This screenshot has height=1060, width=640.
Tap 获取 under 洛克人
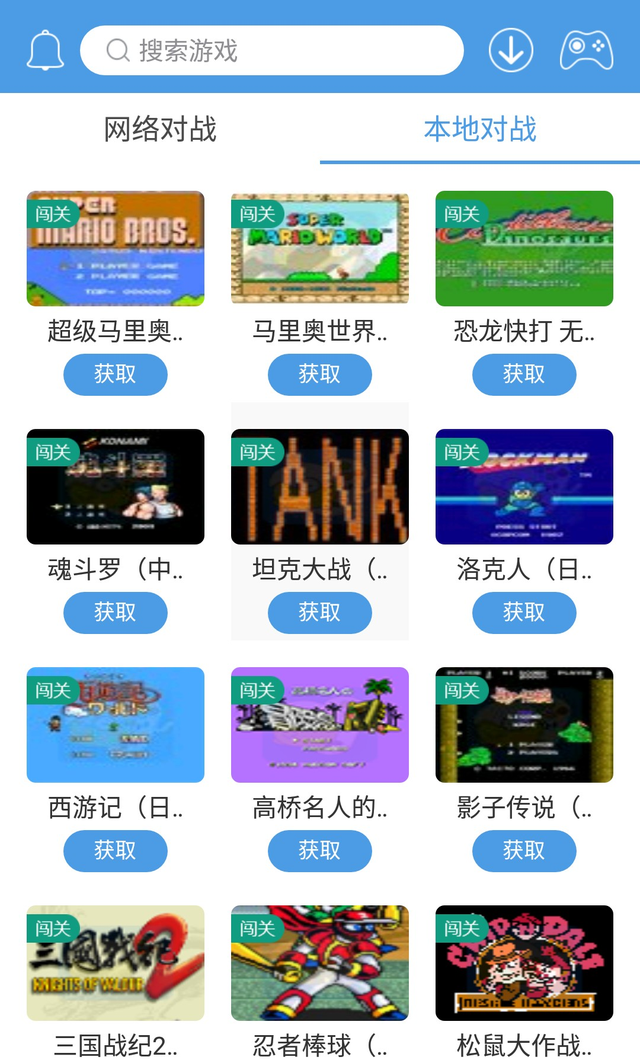coord(524,612)
